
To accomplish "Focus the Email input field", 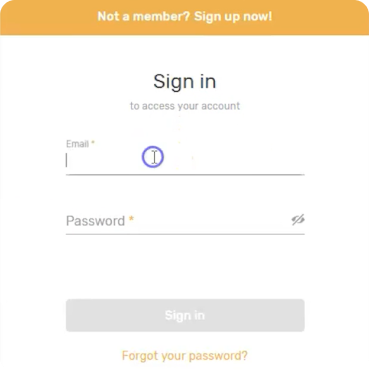I will [x=185, y=161].
